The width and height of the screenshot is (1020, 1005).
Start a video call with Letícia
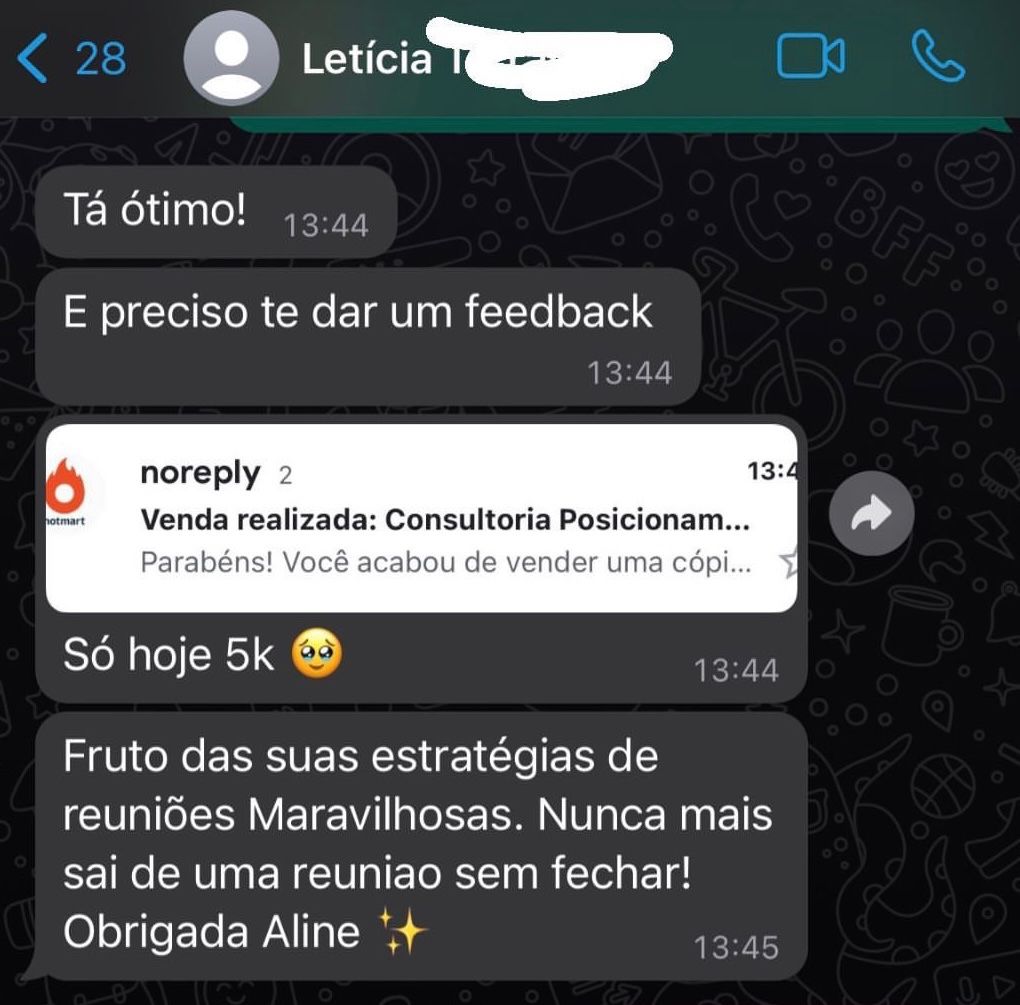(x=810, y=58)
